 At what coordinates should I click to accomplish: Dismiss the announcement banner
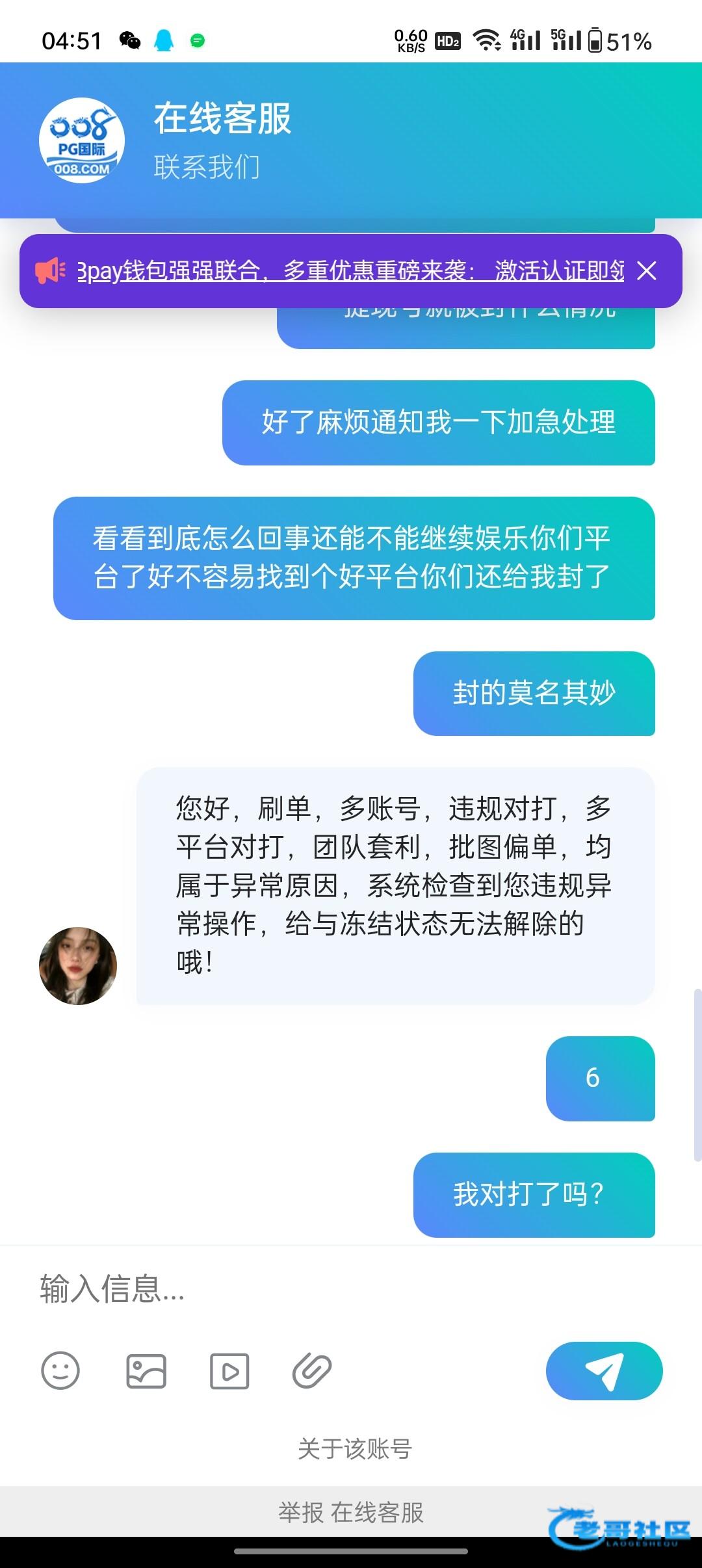click(x=646, y=271)
